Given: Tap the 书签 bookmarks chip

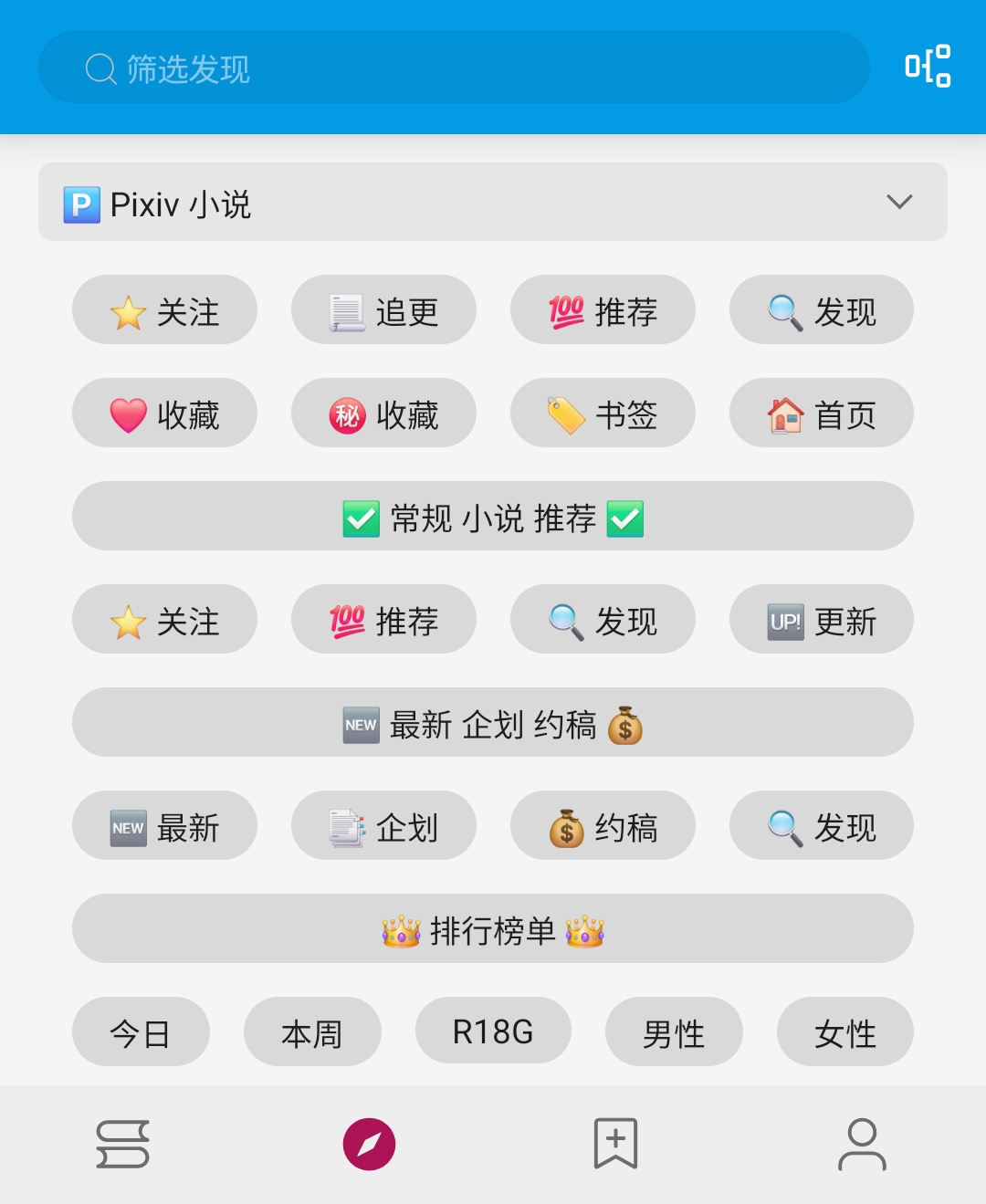Looking at the screenshot, I should click(603, 414).
